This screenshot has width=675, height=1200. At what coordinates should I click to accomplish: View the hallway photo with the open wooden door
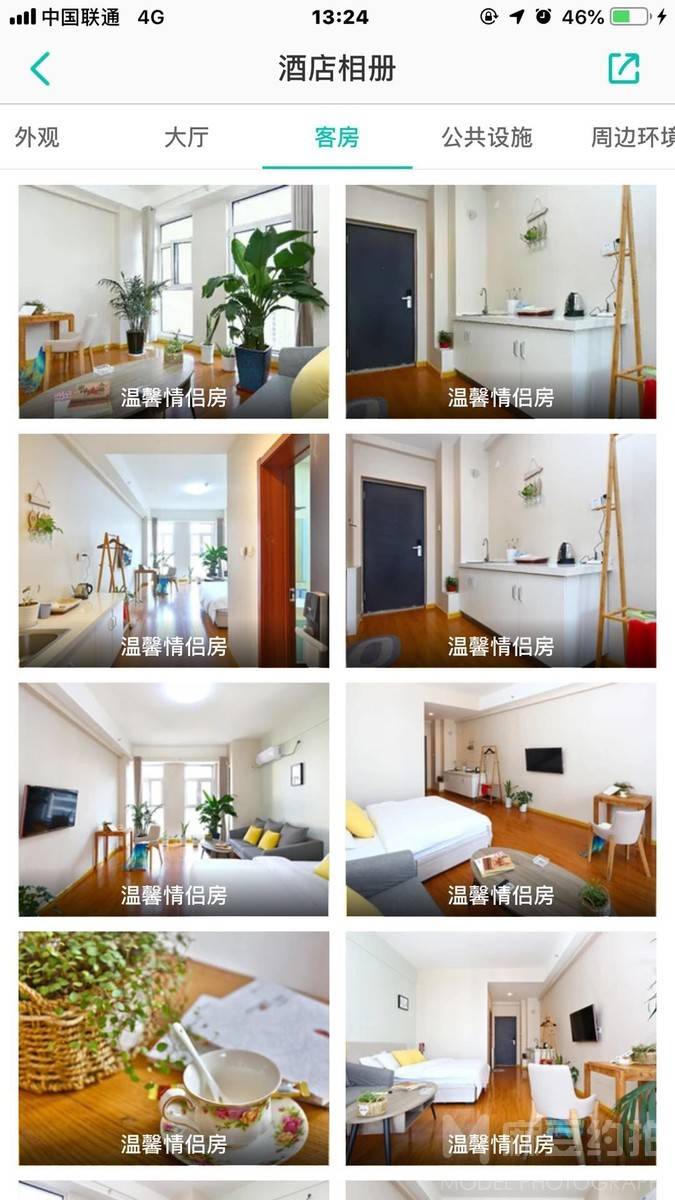coord(173,549)
